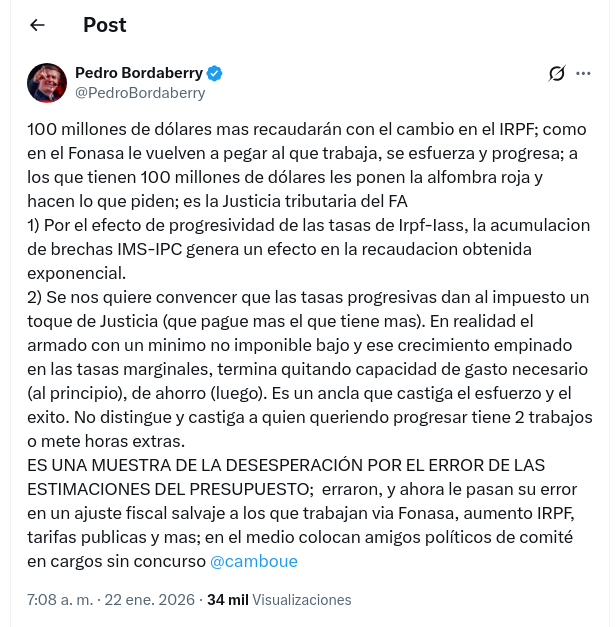This screenshot has width=615, height=627.
Task: Tap the Grok icon beside the post
Action: 558,73
